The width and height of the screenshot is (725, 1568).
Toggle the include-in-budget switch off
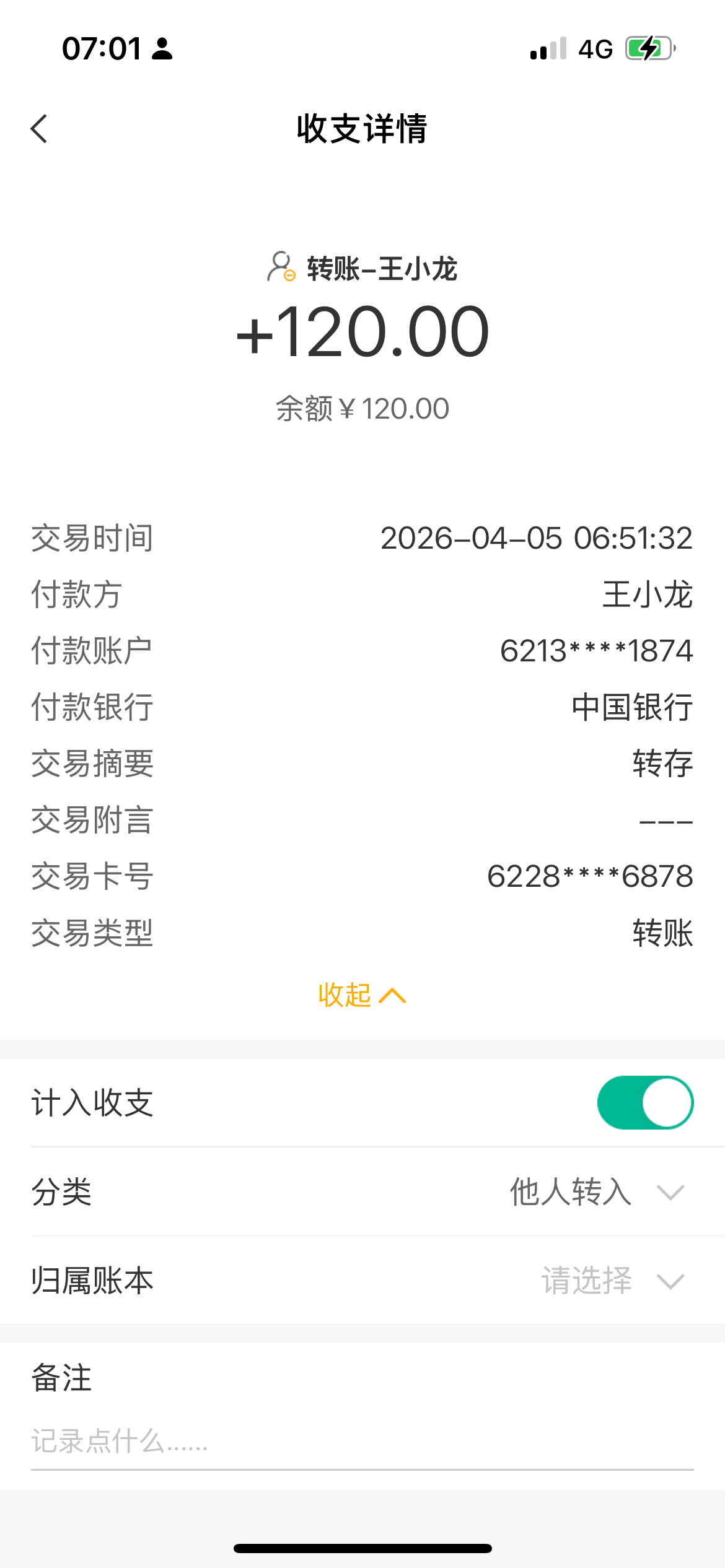click(645, 1102)
